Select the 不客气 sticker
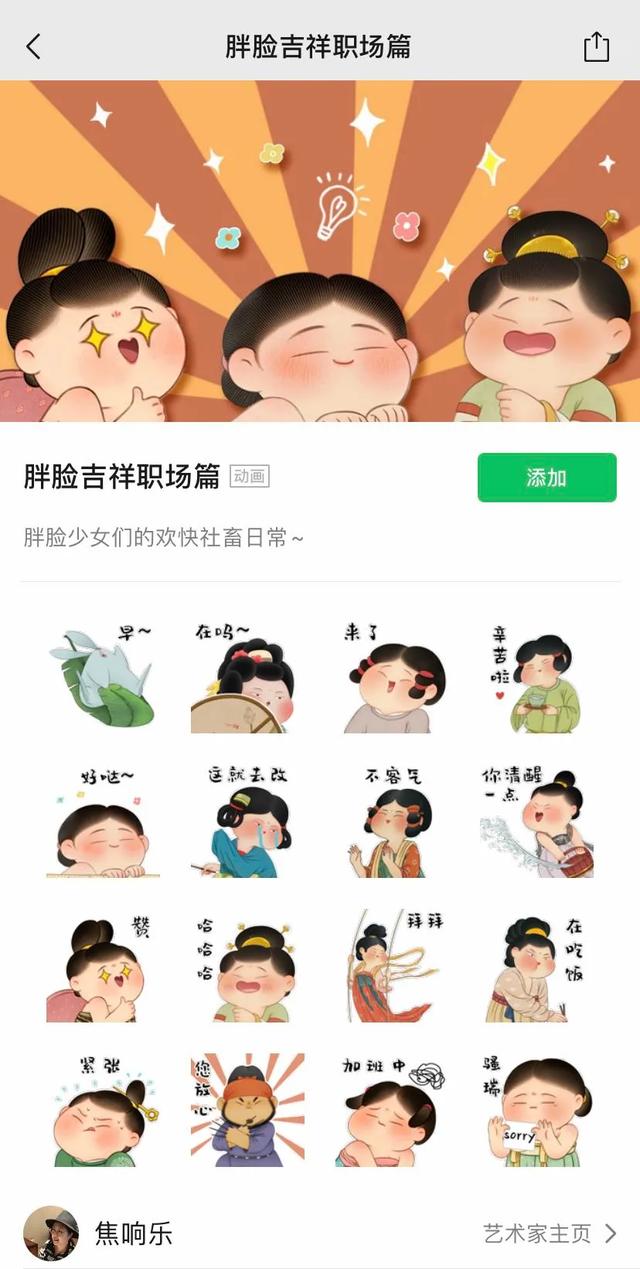The width and height of the screenshot is (640, 1269). tap(391, 822)
